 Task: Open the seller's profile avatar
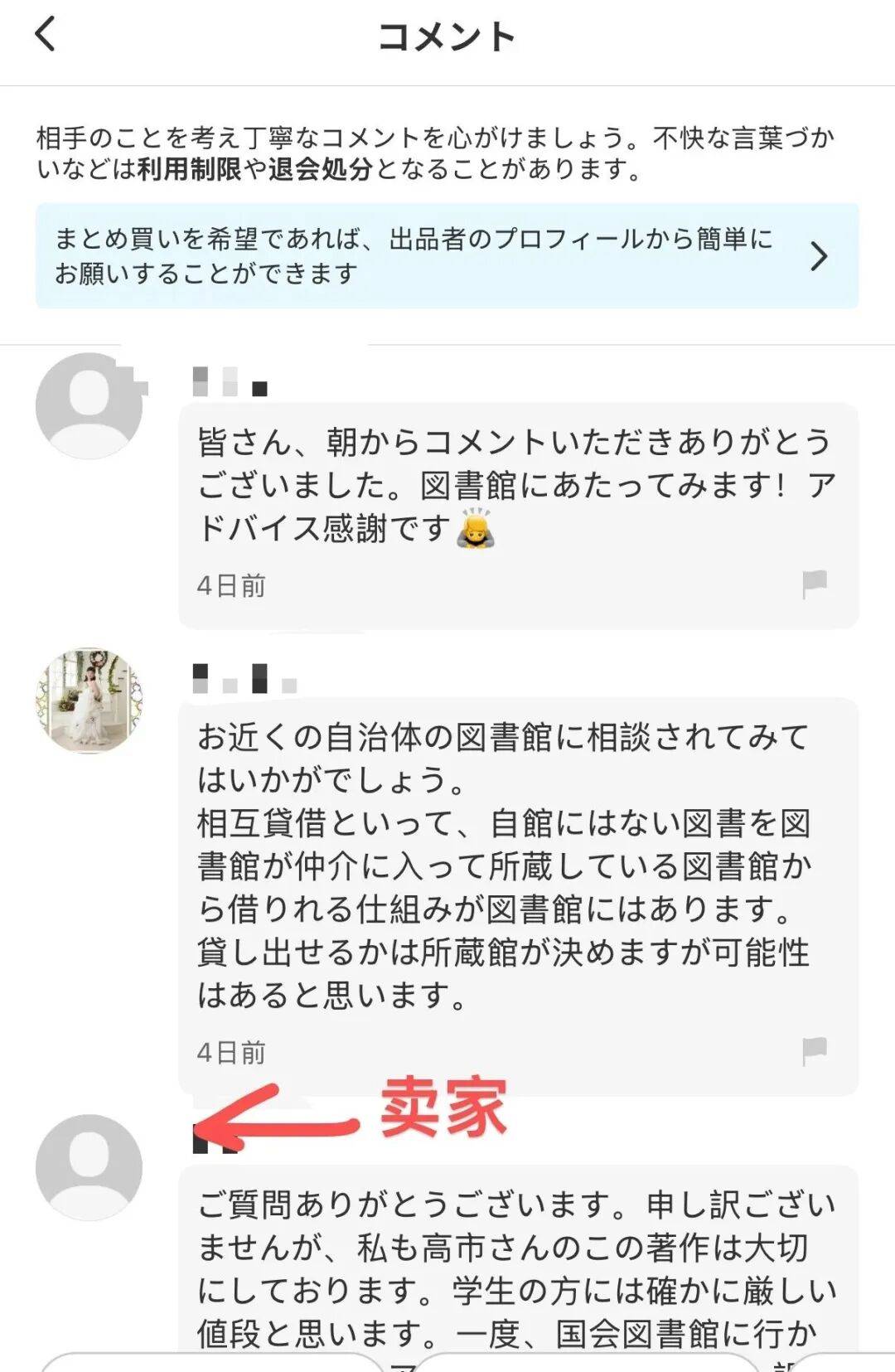pyautogui.click(x=89, y=1167)
